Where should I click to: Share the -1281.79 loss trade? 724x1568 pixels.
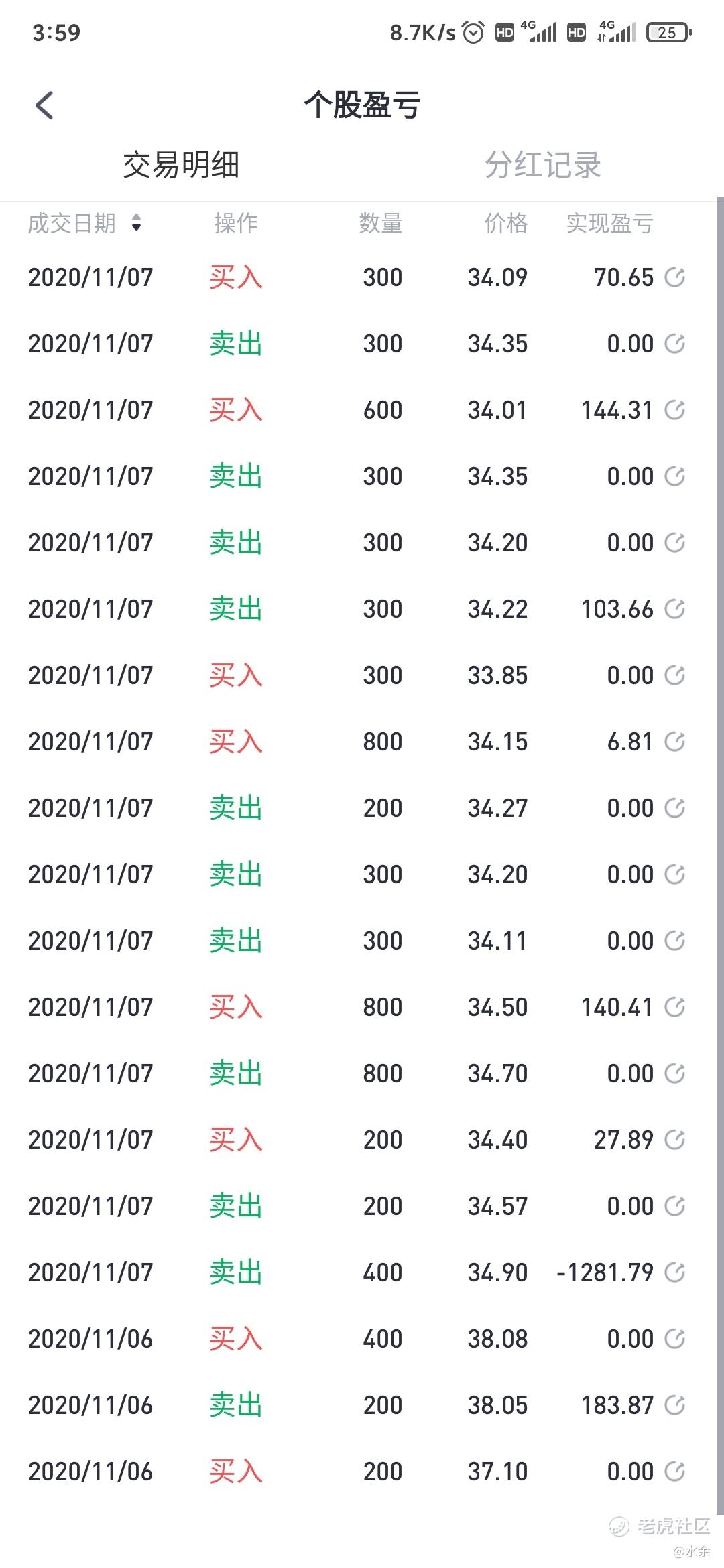(x=674, y=1272)
